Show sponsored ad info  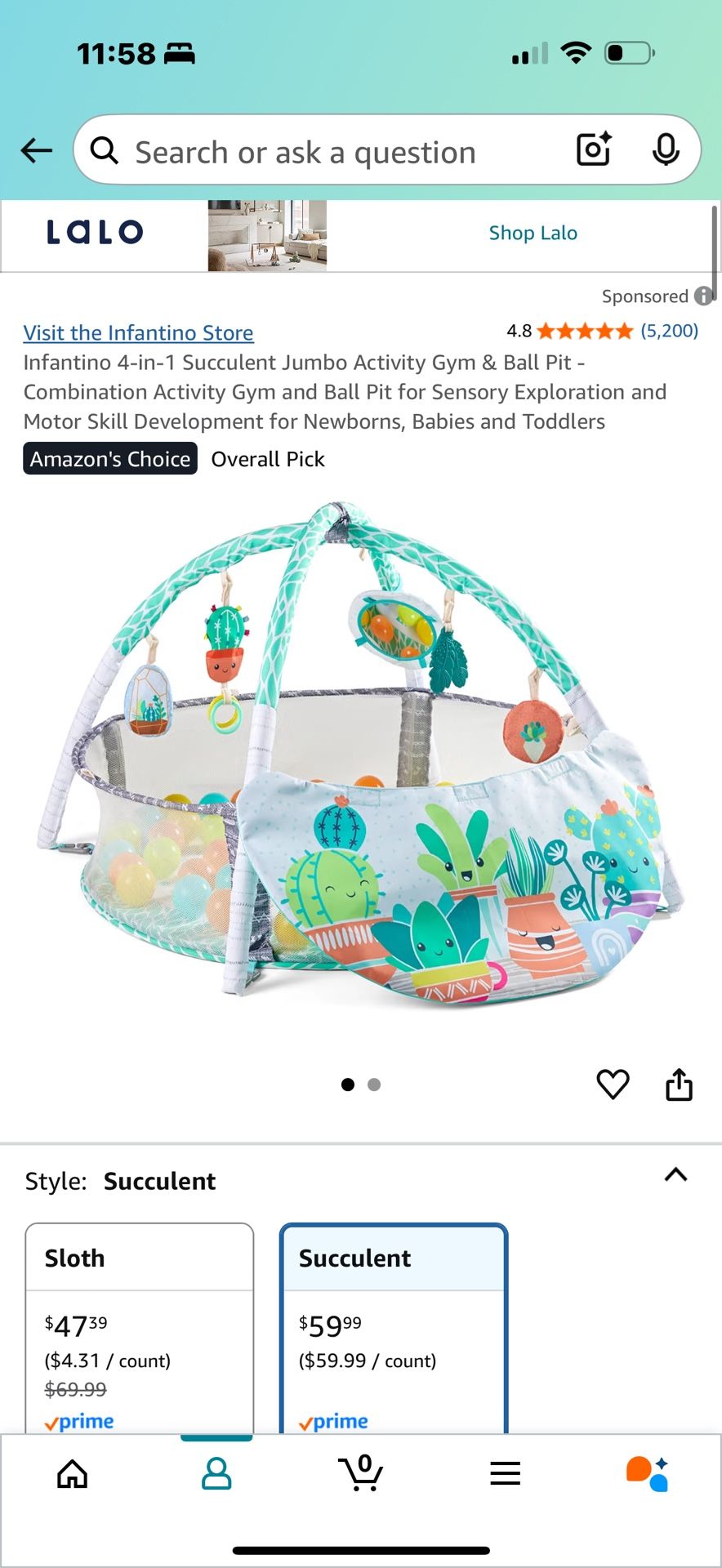(x=702, y=296)
